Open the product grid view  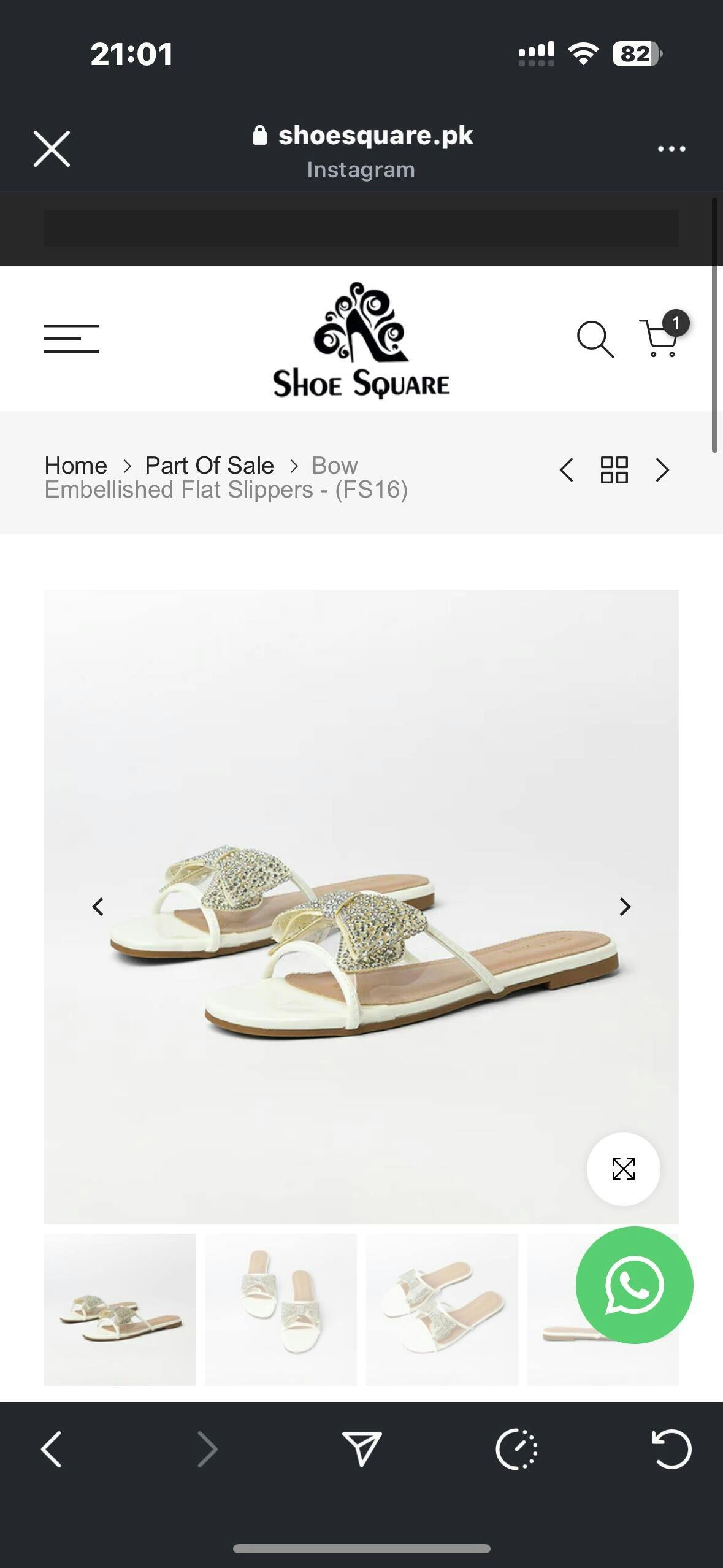click(614, 471)
